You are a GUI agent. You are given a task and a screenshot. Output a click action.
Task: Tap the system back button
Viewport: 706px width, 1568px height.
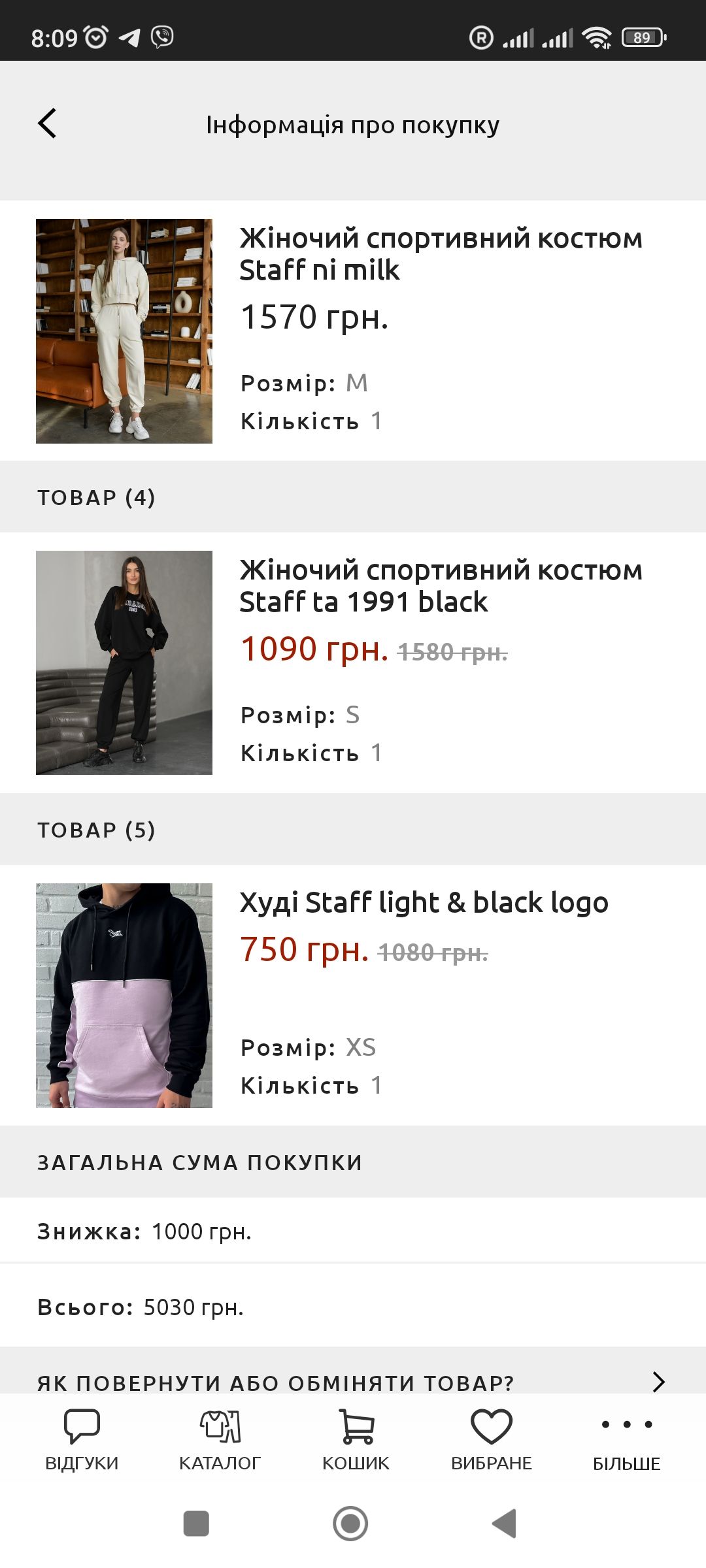[x=505, y=1524]
